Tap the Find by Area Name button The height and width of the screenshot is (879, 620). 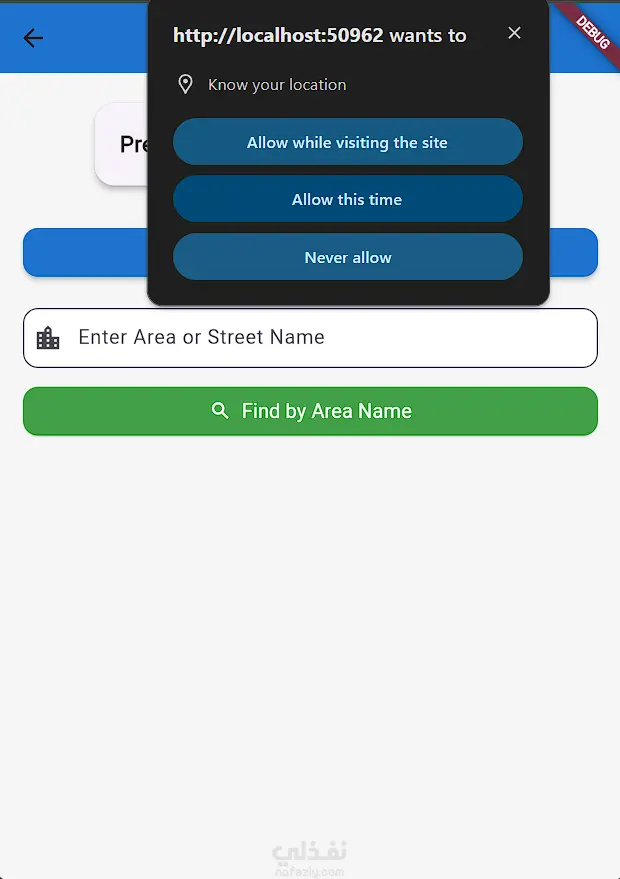point(310,411)
